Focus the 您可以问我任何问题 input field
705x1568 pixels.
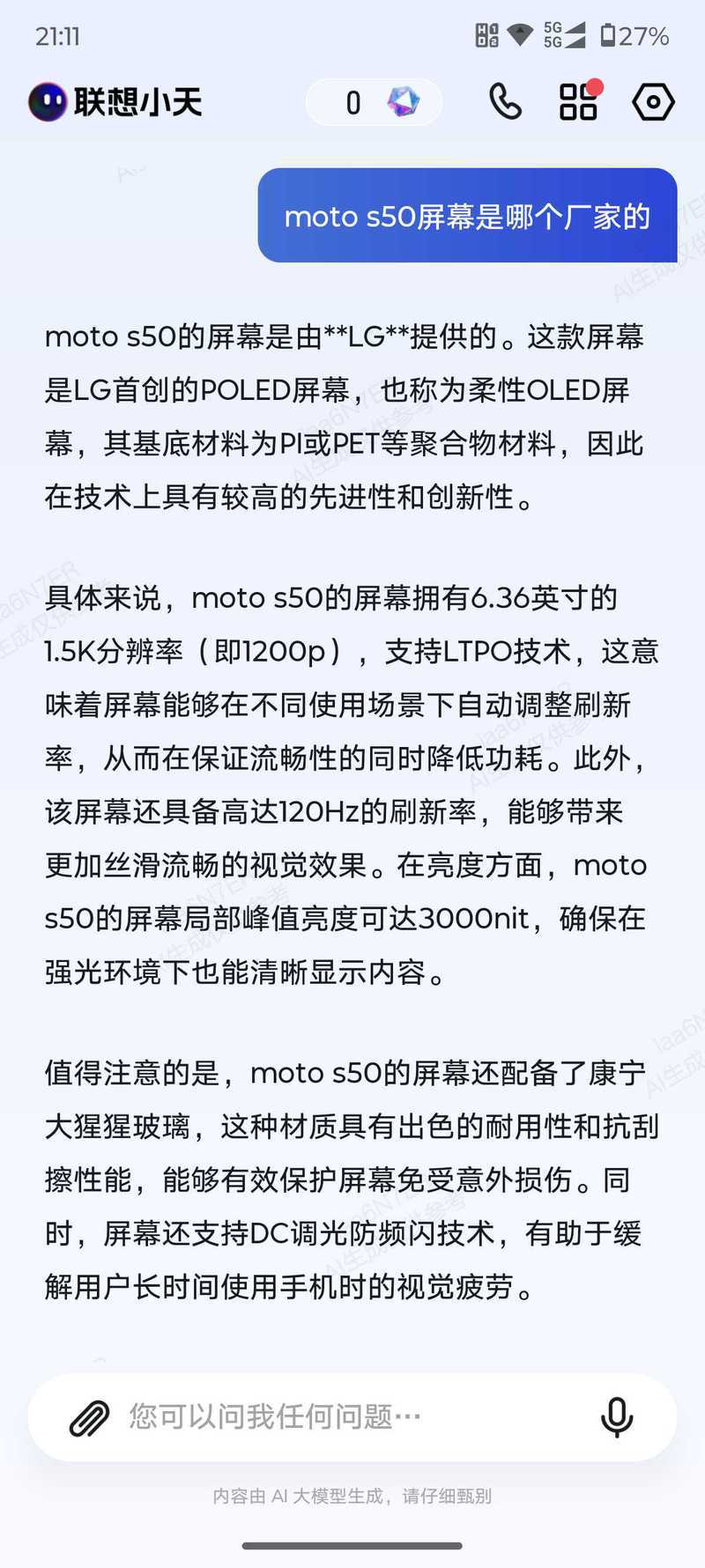click(x=352, y=1417)
